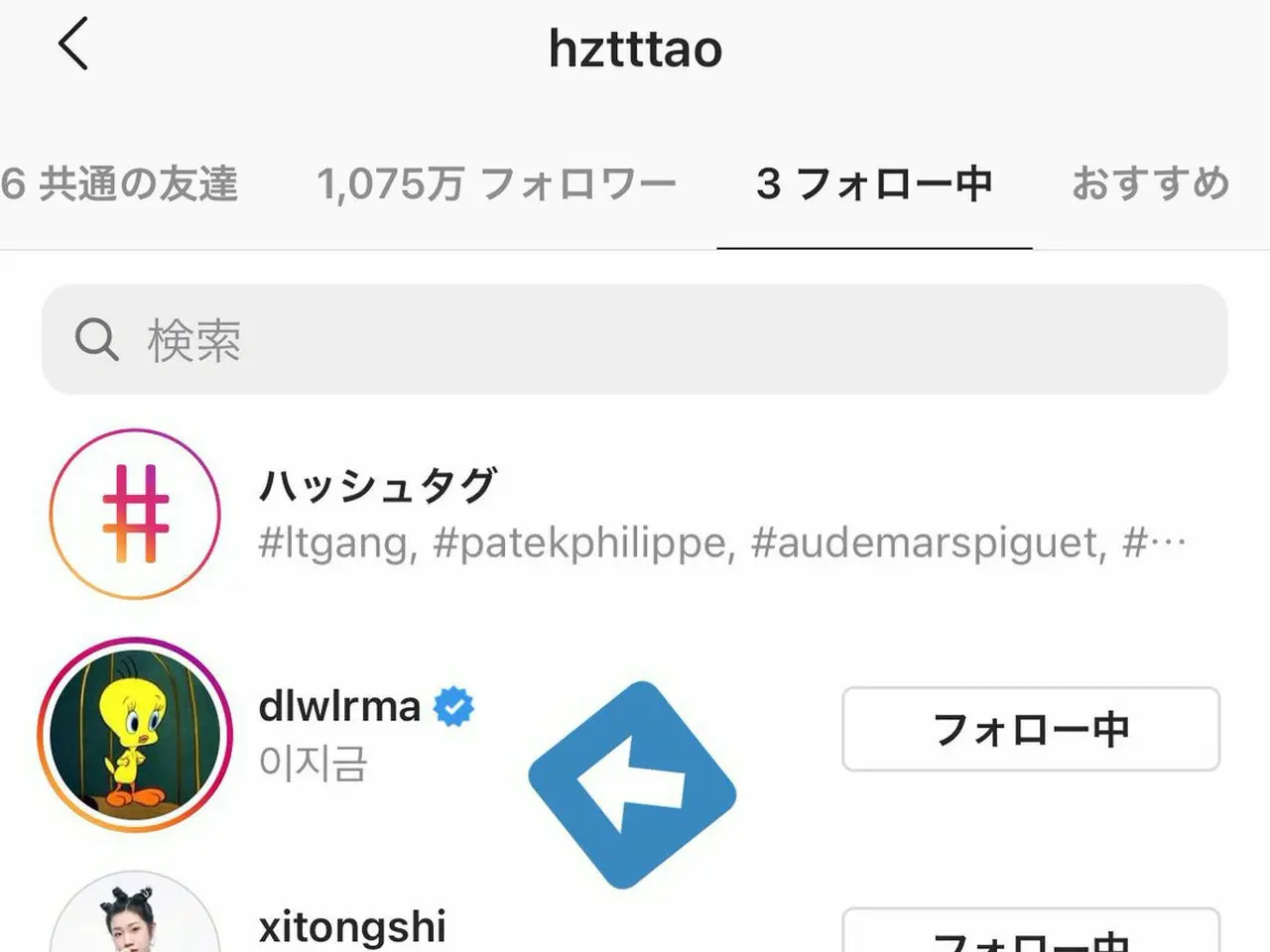Select the 3 フォロー中 tab

pyautogui.click(x=874, y=184)
